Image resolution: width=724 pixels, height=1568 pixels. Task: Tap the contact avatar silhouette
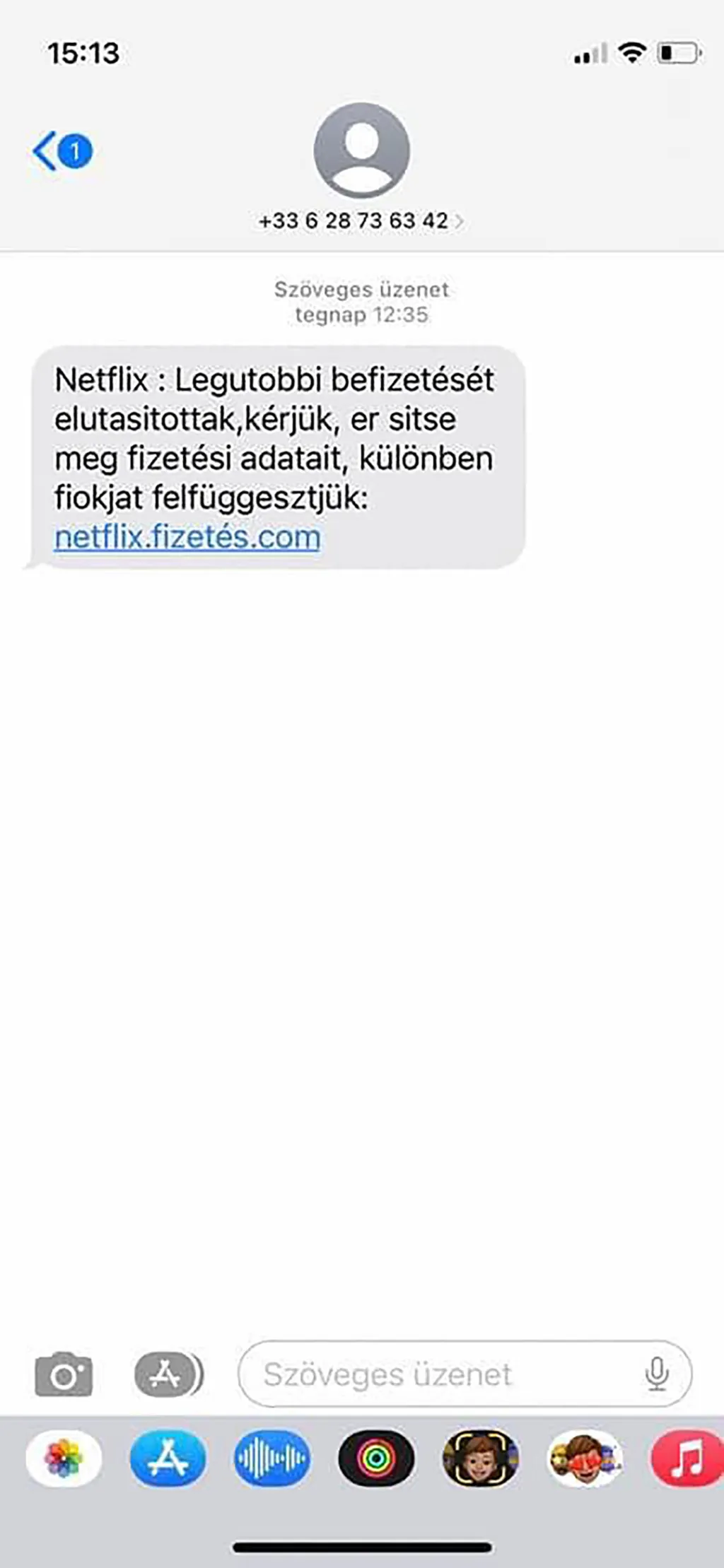coord(362,152)
